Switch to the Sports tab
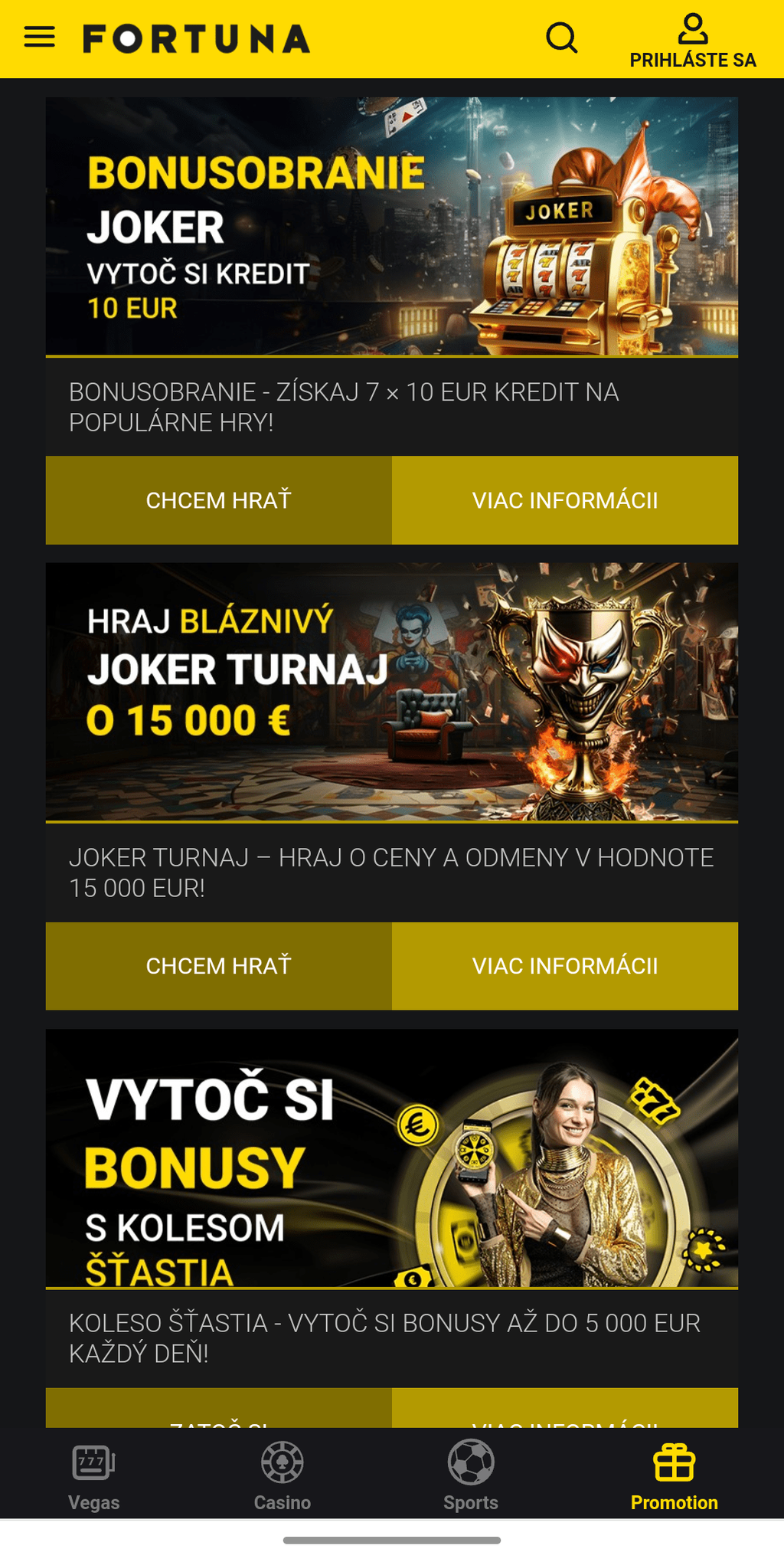 click(470, 1475)
